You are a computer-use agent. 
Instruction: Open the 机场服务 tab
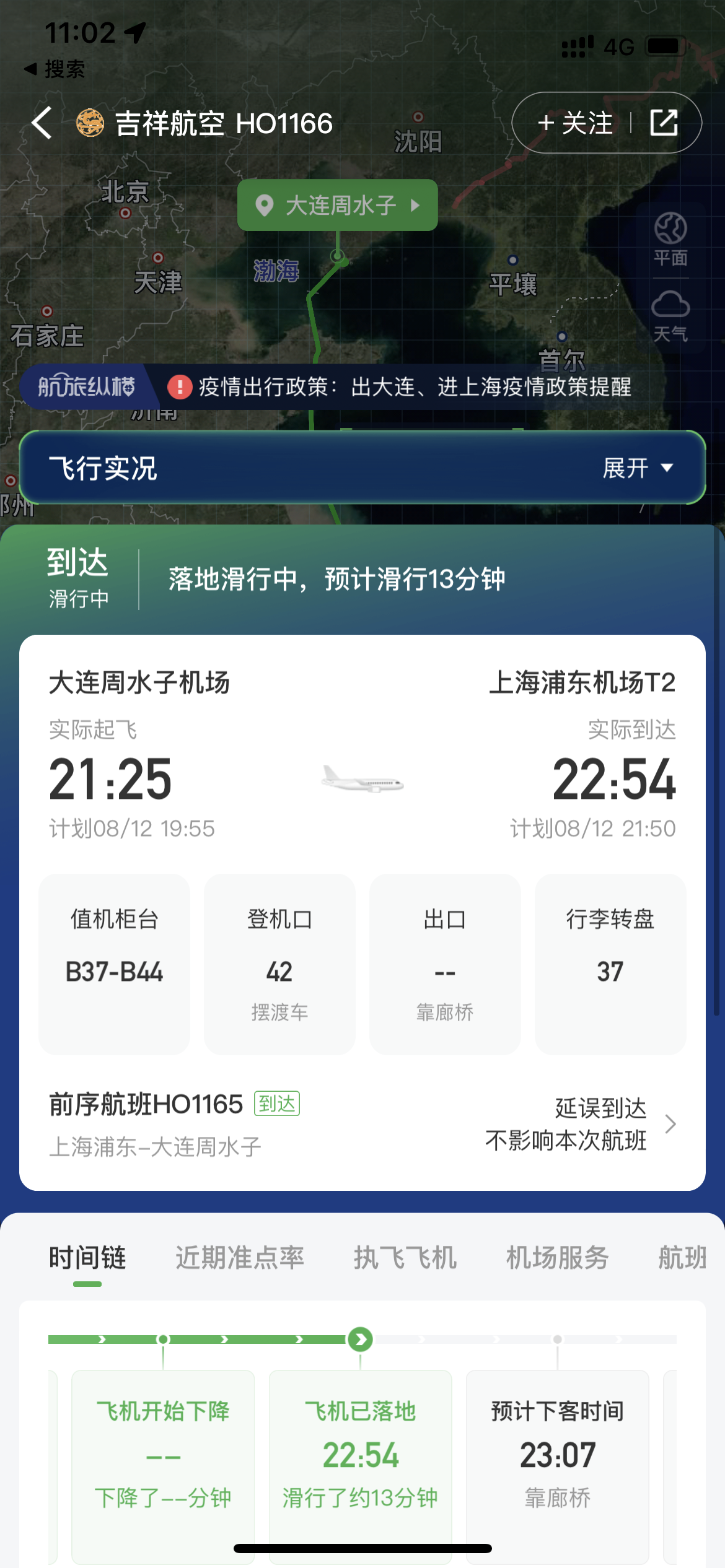coord(558,1258)
